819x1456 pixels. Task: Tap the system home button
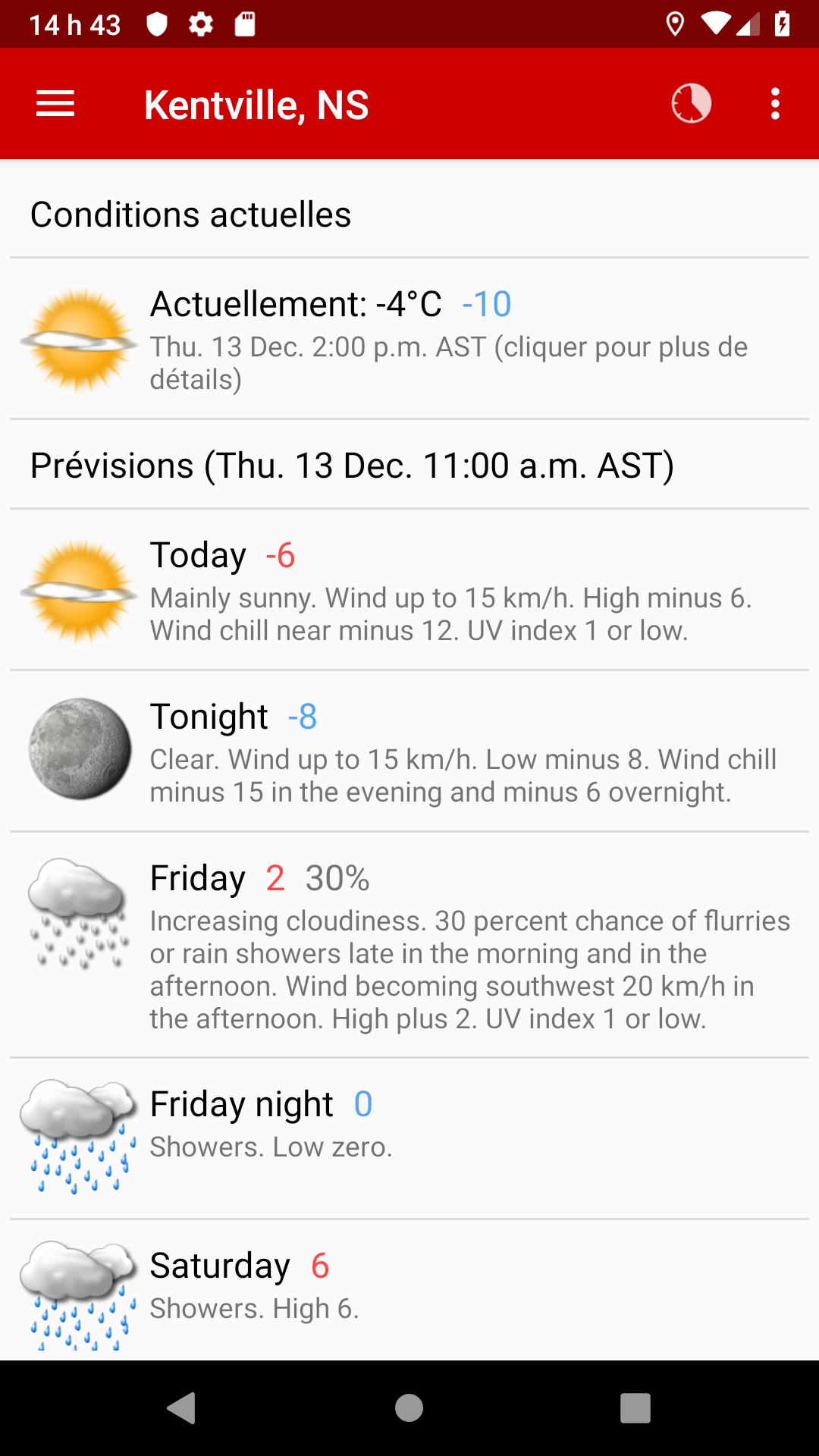pos(409,1408)
